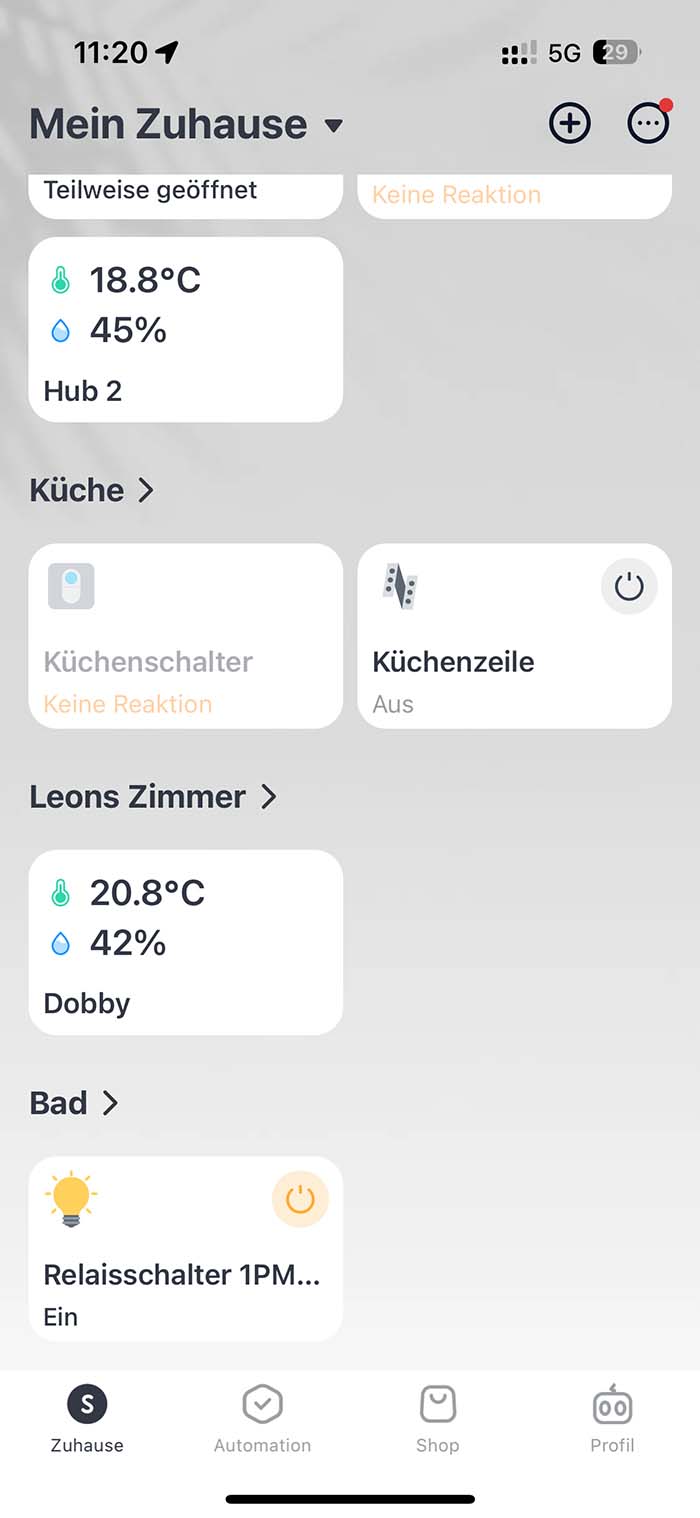Switch to the Automation tab
Viewport: 700px width, 1518px height.
click(x=262, y=1418)
